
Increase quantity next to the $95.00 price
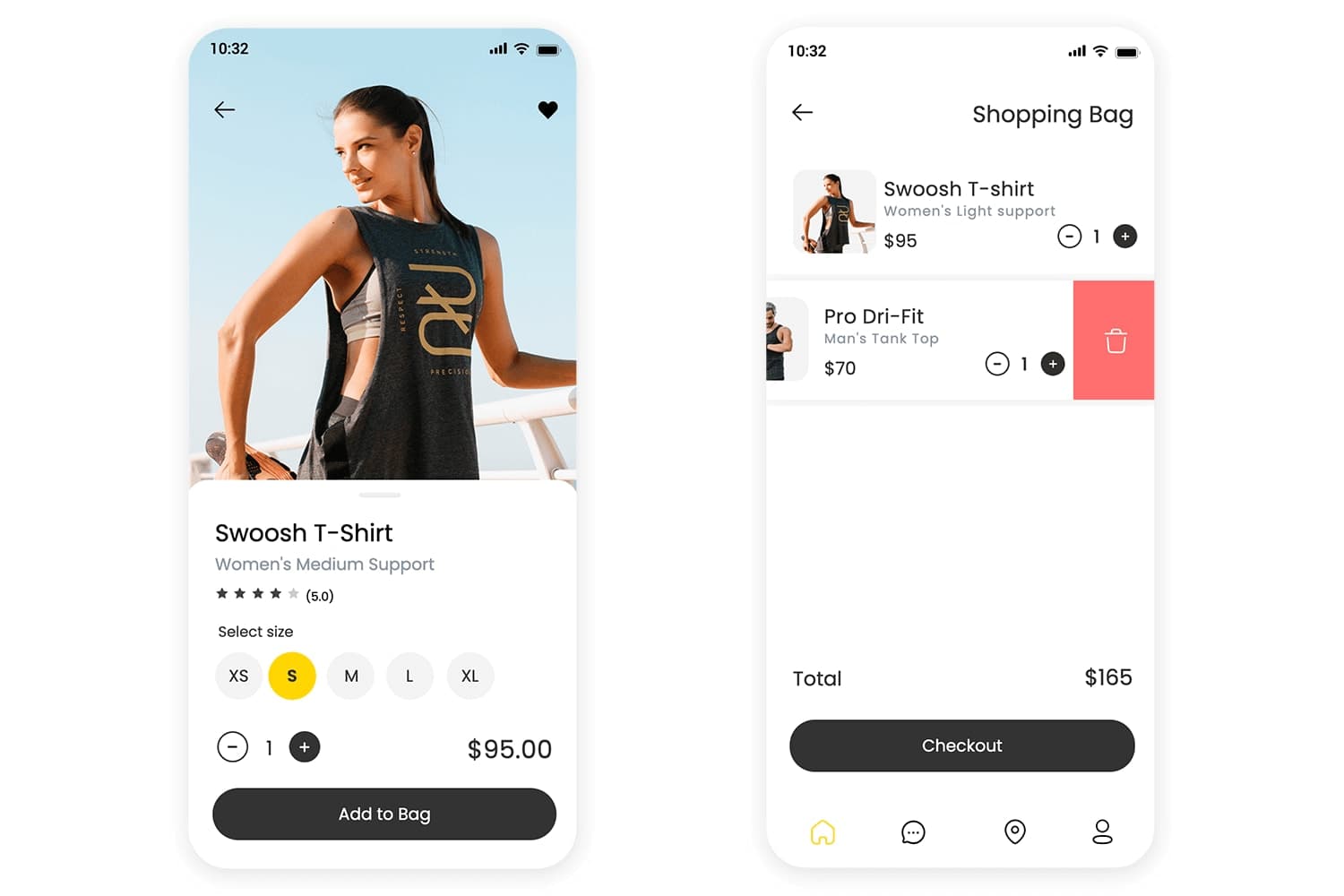[305, 747]
